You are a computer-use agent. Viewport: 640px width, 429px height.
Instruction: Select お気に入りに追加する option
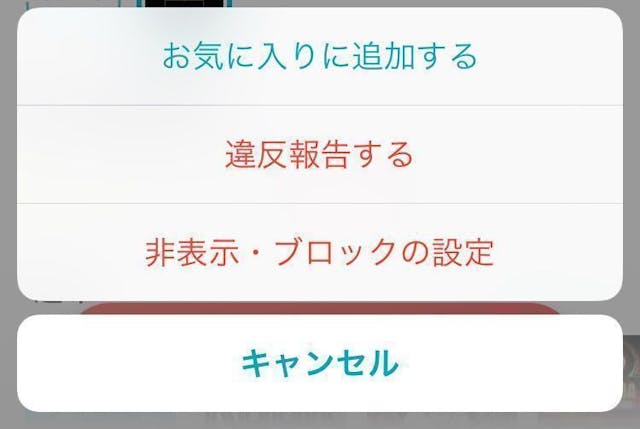click(x=320, y=56)
